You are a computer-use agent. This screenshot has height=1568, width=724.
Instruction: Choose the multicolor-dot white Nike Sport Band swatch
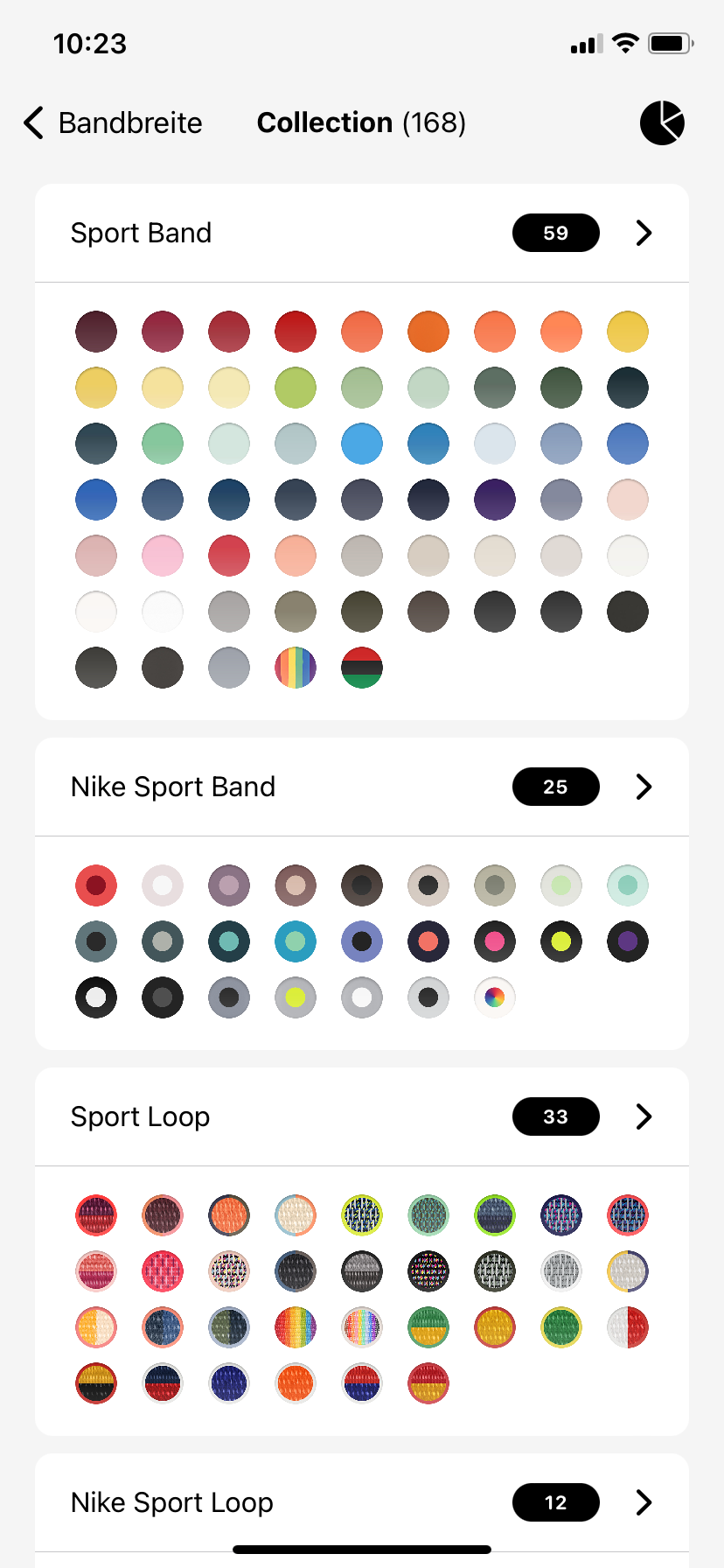coord(495,997)
